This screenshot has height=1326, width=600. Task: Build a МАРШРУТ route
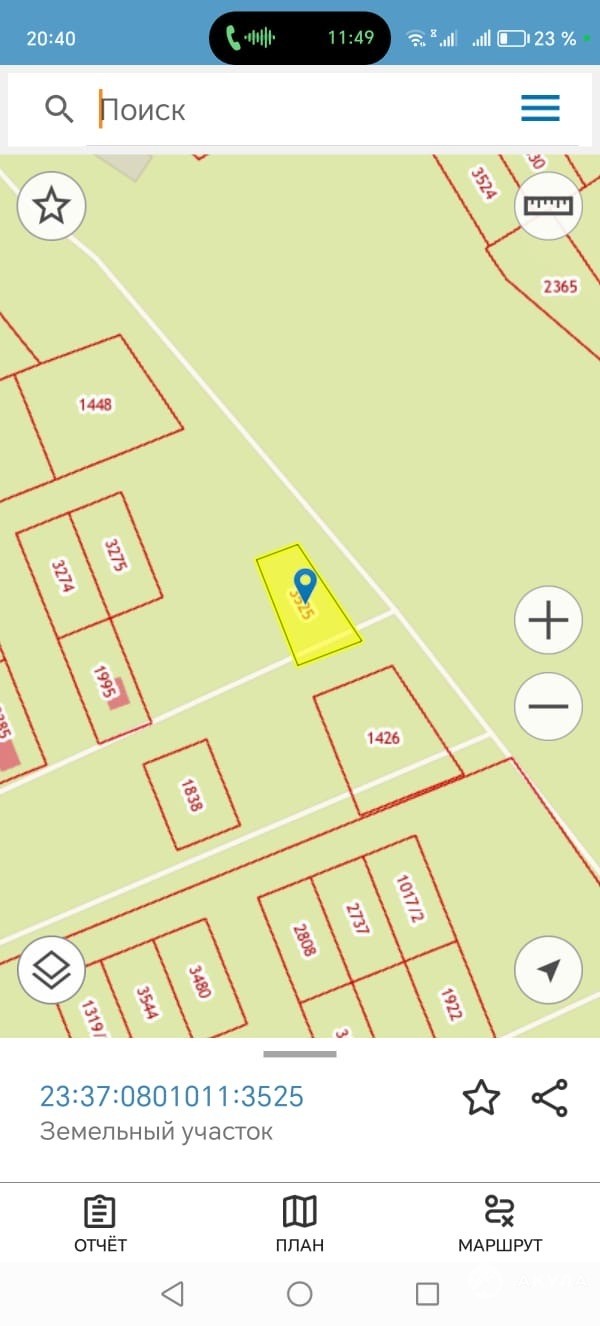pos(500,1223)
